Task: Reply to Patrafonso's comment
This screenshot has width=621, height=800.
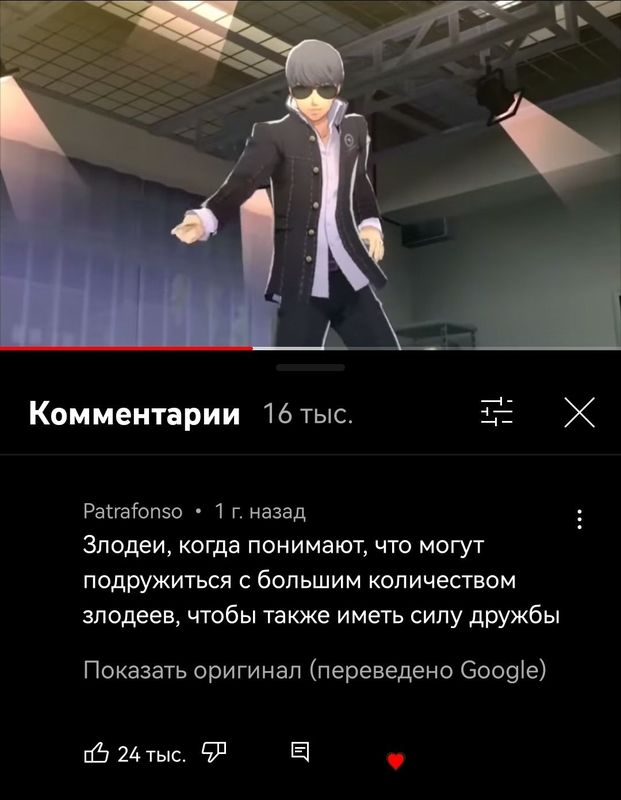Action: (300, 752)
